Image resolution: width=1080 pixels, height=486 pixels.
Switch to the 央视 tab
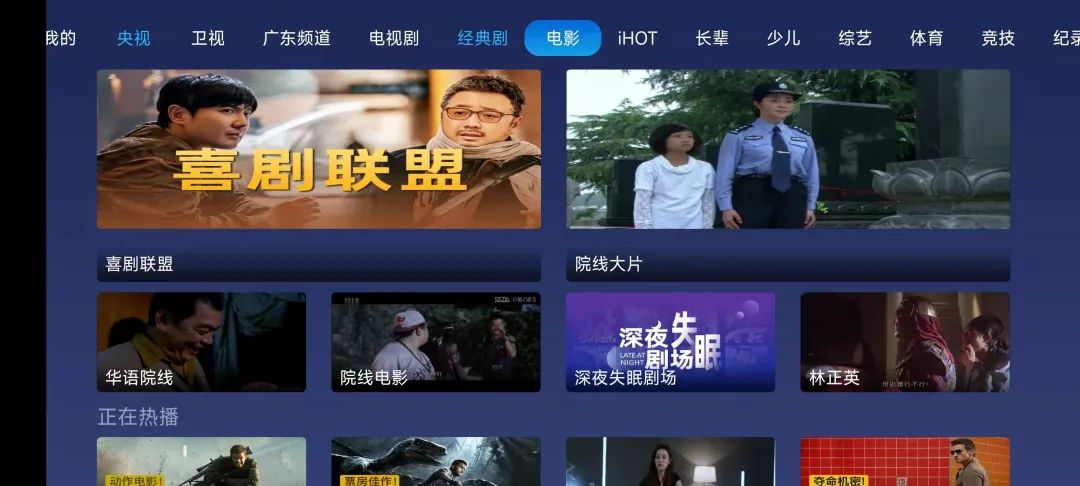(x=133, y=38)
